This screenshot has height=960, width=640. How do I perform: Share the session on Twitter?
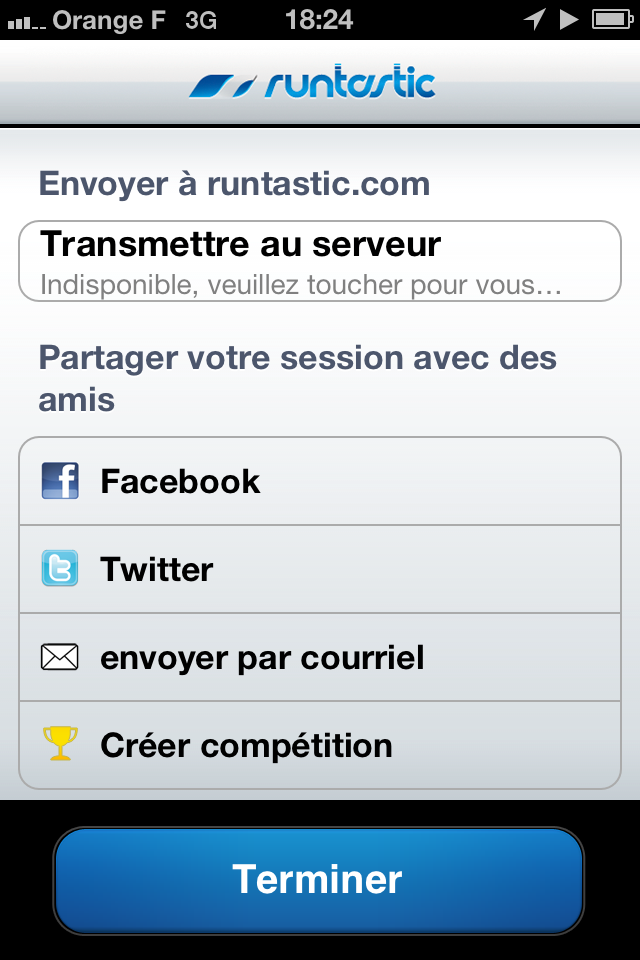pyautogui.click(x=320, y=569)
